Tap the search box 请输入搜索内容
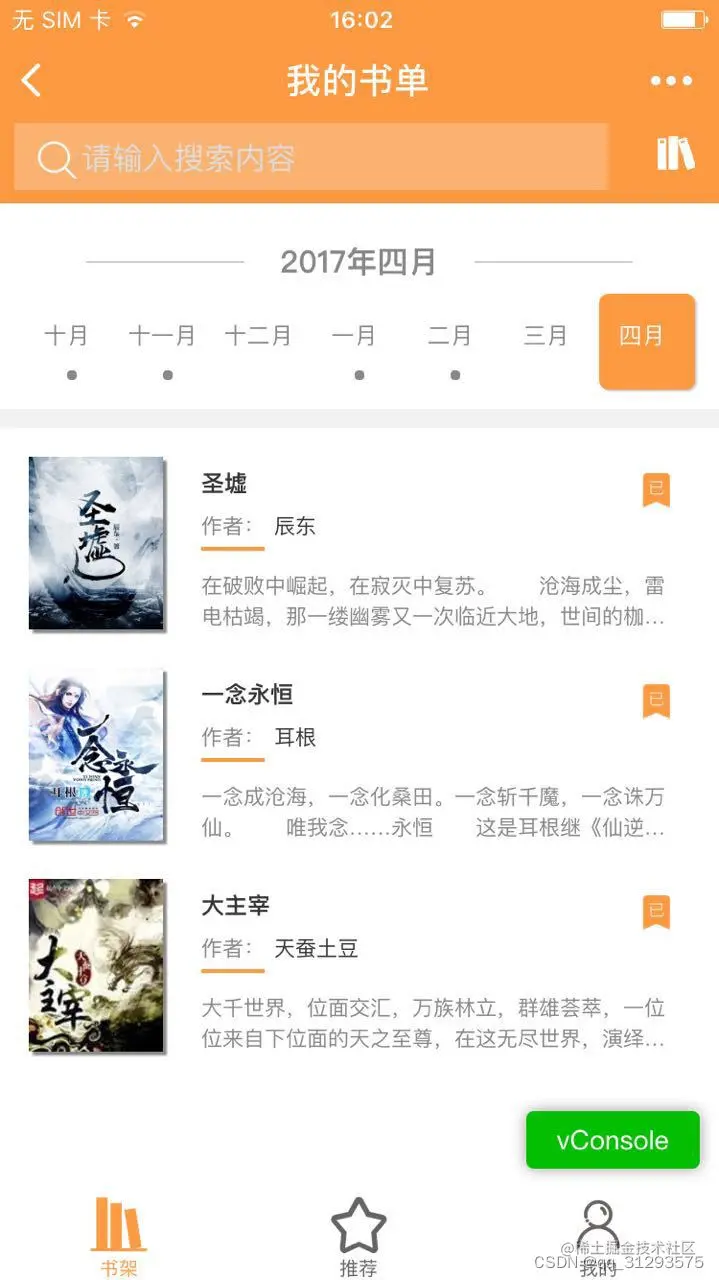 tap(310, 158)
